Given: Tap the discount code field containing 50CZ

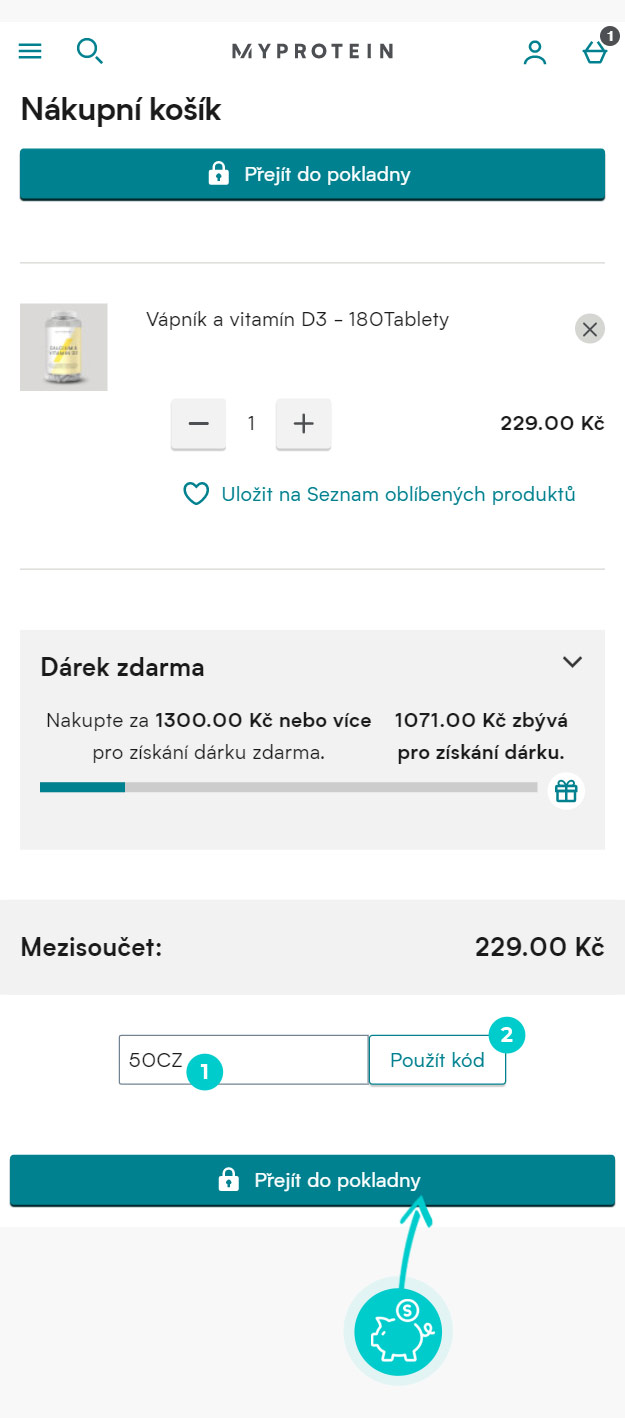Looking at the screenshot, I should point(243,1060).
